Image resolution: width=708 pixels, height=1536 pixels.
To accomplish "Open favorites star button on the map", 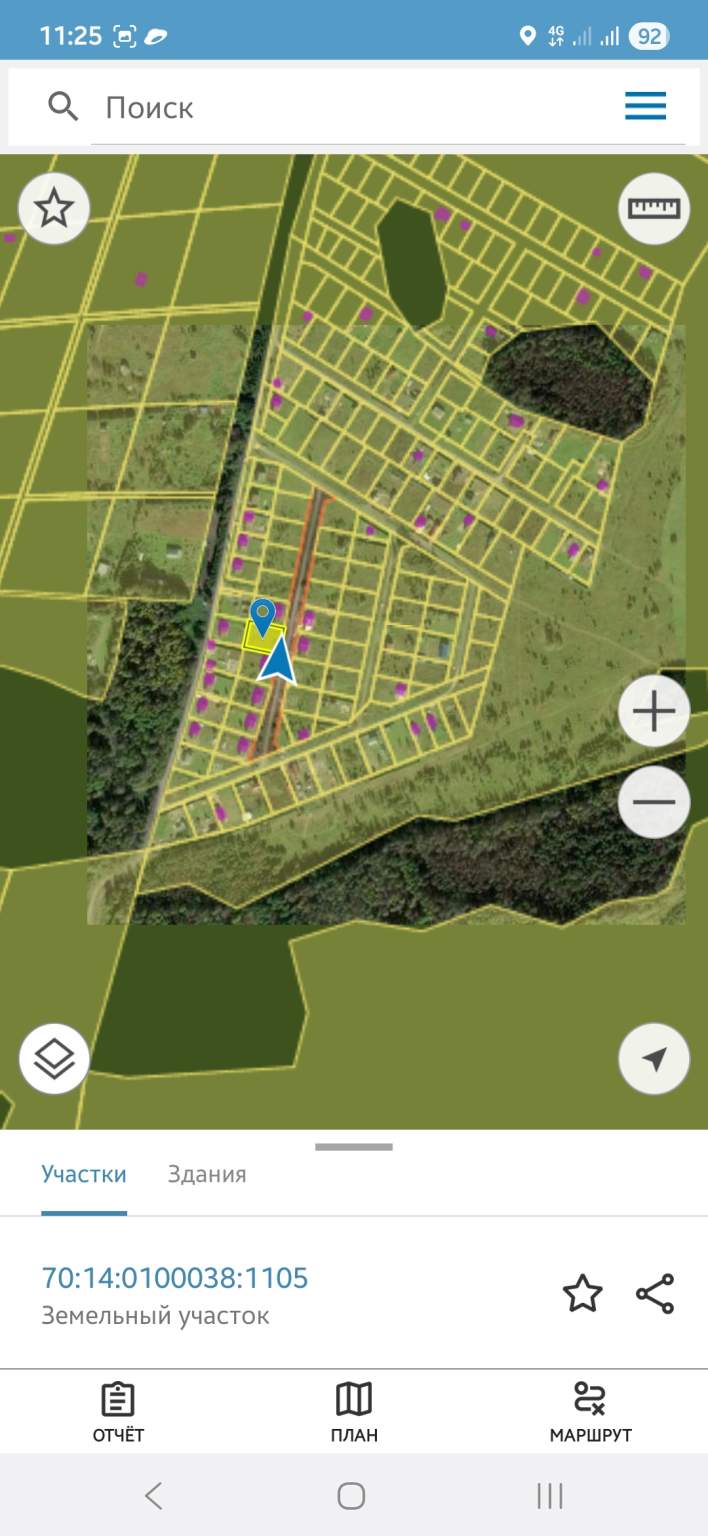I will coord(54,209).
